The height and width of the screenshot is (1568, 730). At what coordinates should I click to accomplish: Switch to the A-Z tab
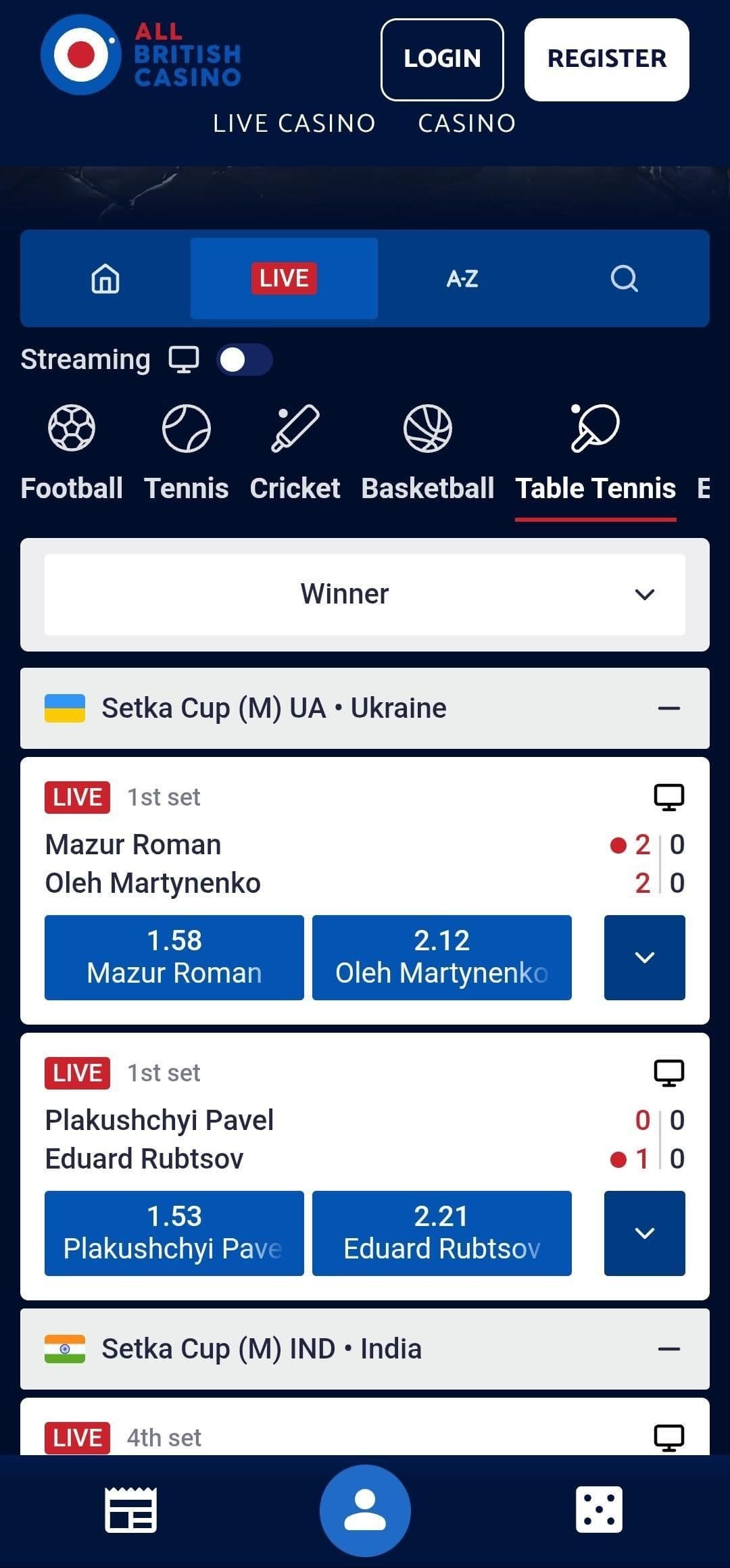[x=462, y=279]
